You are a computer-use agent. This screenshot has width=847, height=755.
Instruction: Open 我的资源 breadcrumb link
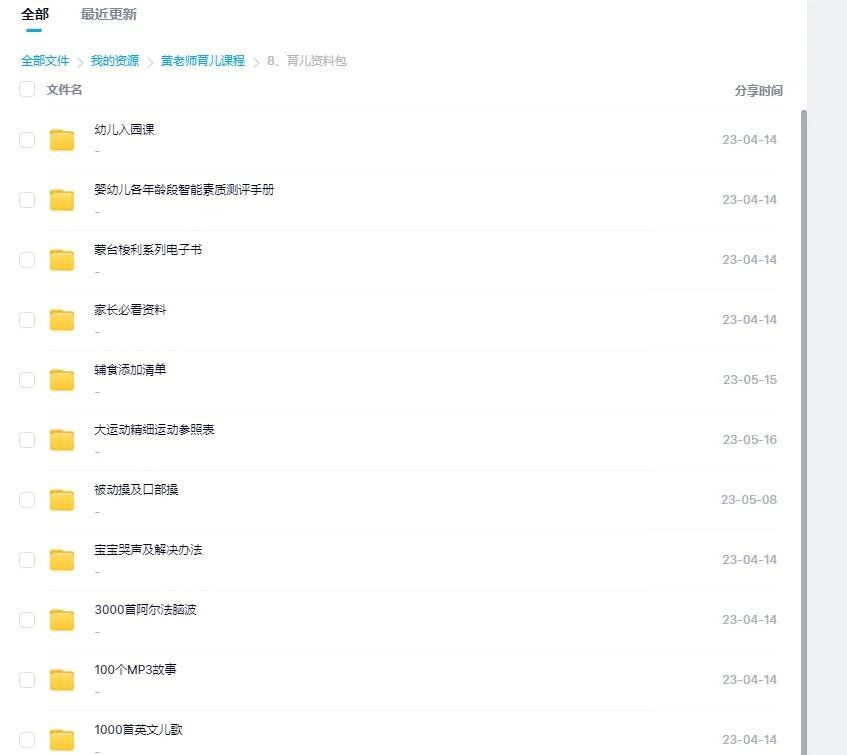[x=115, y=61]
